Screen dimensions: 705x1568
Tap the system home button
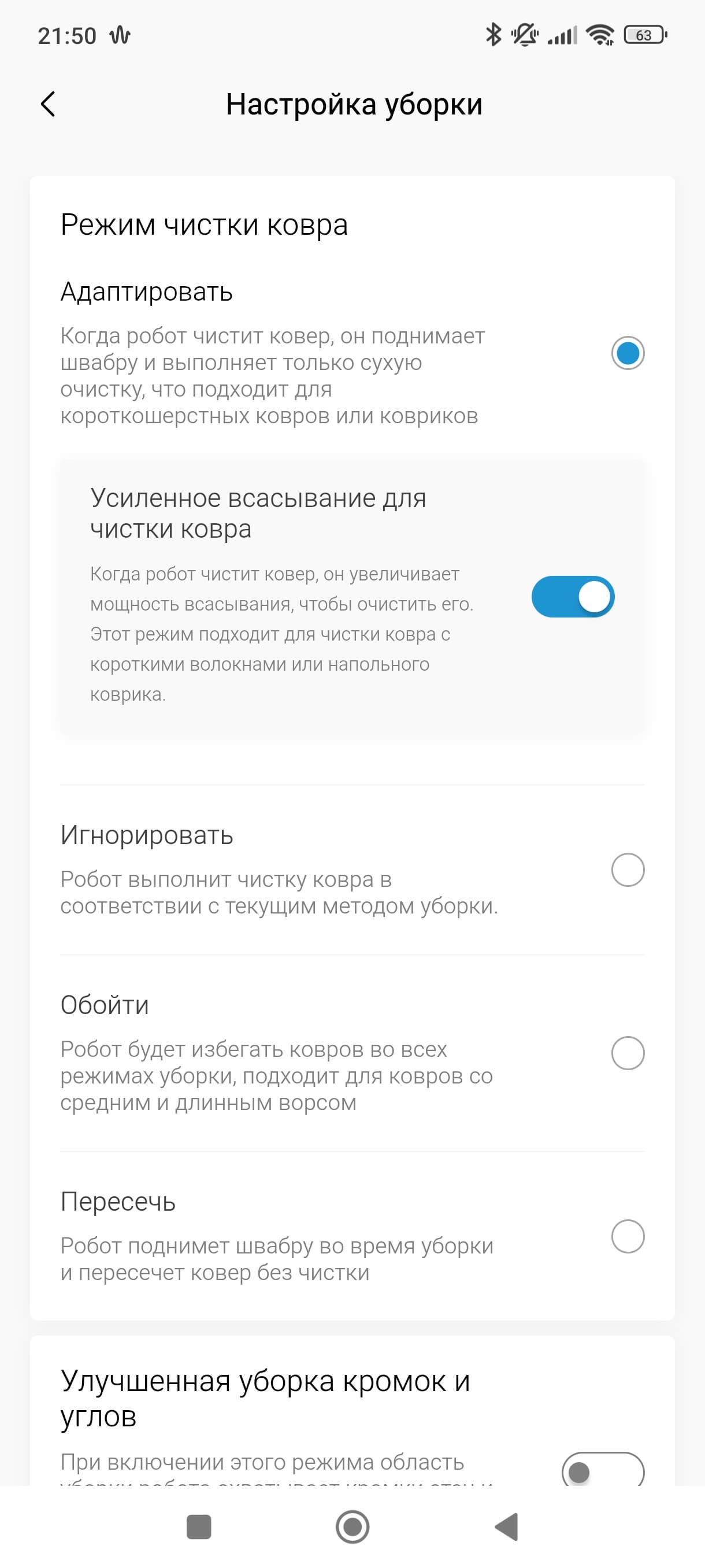[352, 1526]
